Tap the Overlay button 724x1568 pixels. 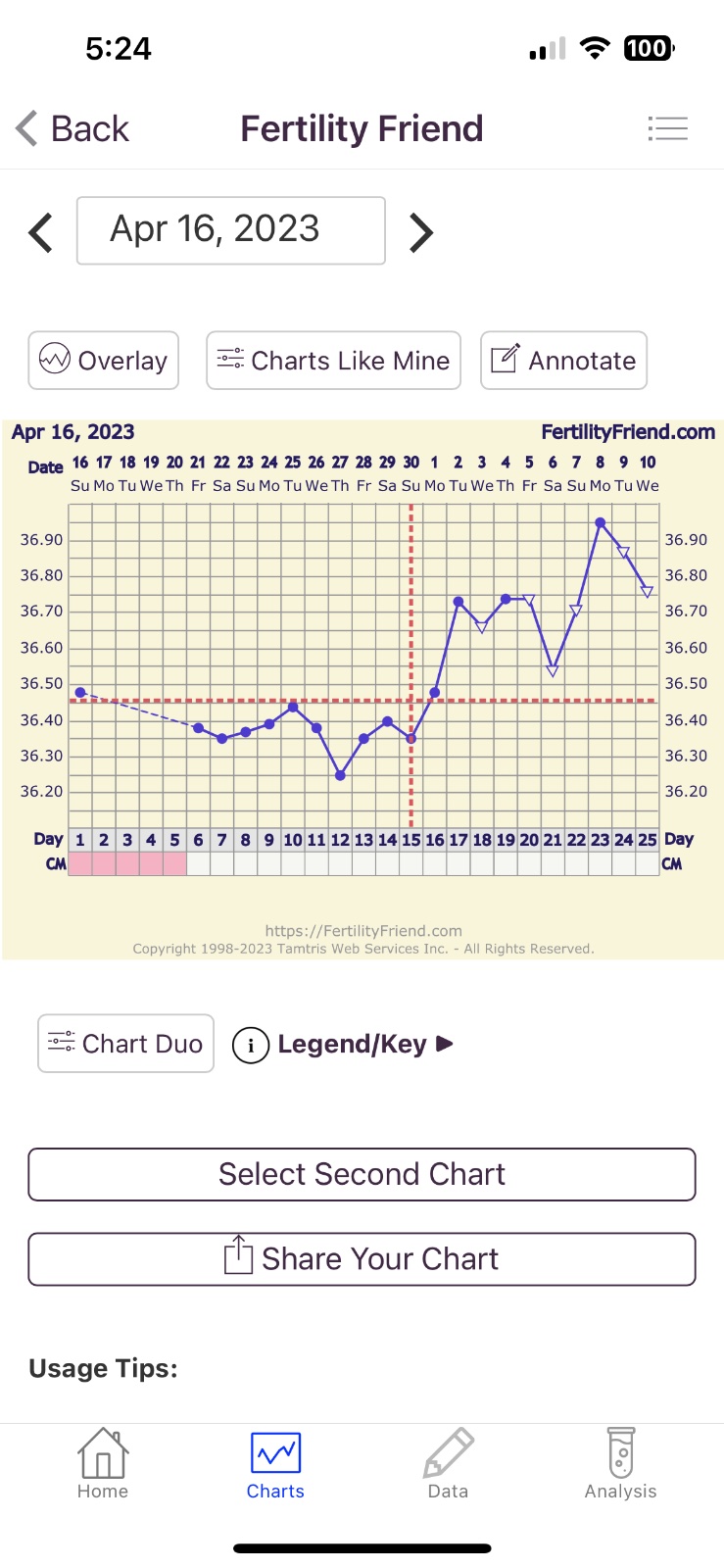tap(104, 361)
